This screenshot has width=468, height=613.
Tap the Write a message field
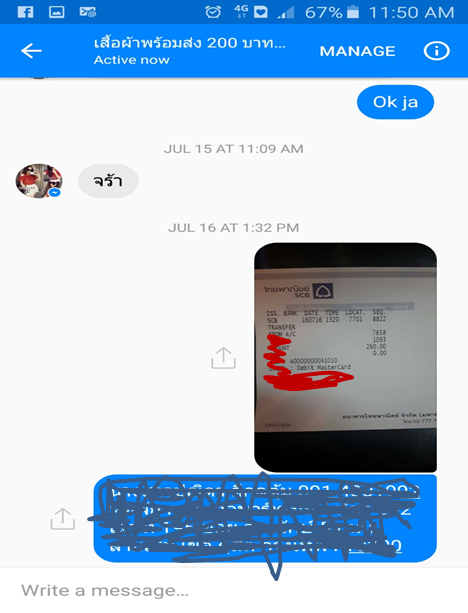pos(234,590)
